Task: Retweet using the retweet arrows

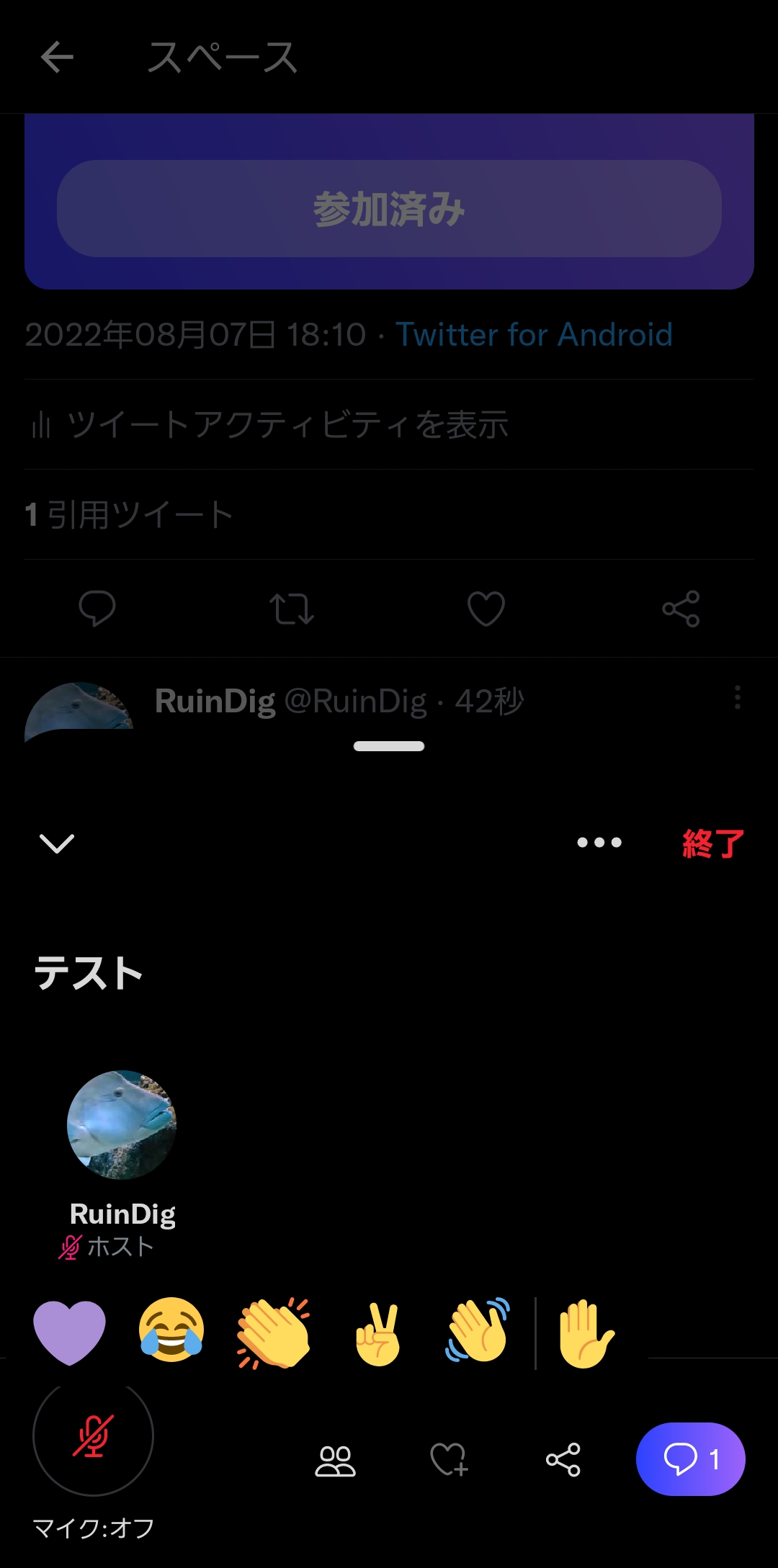Action: [292, 609]
